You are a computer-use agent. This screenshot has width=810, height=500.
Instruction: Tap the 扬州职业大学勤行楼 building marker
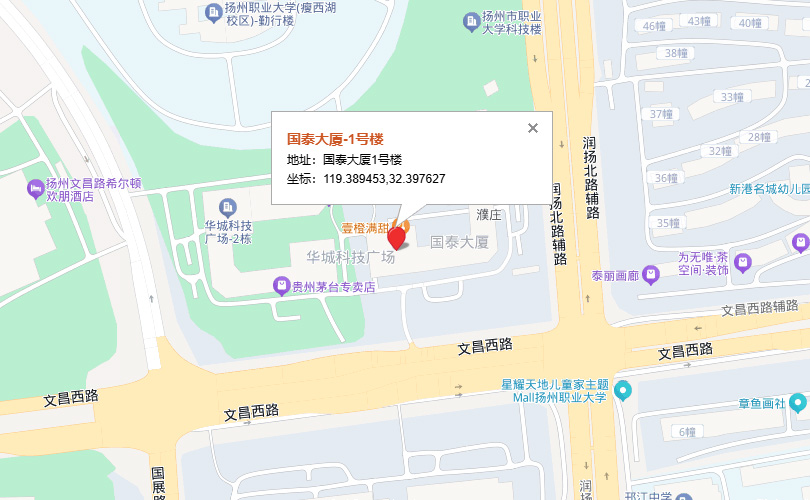(x=212, y=12)
